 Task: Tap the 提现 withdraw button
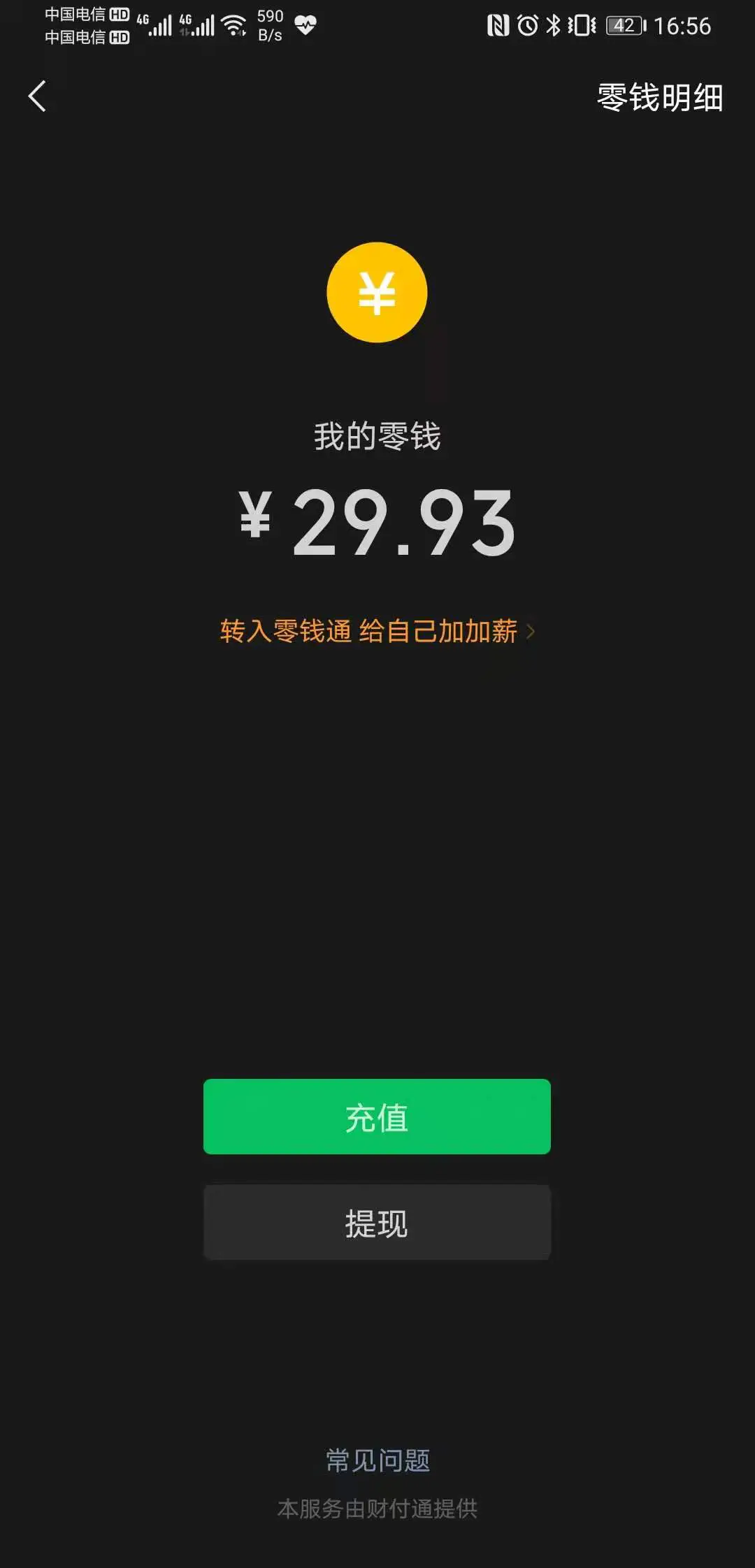pos(377,1221)
